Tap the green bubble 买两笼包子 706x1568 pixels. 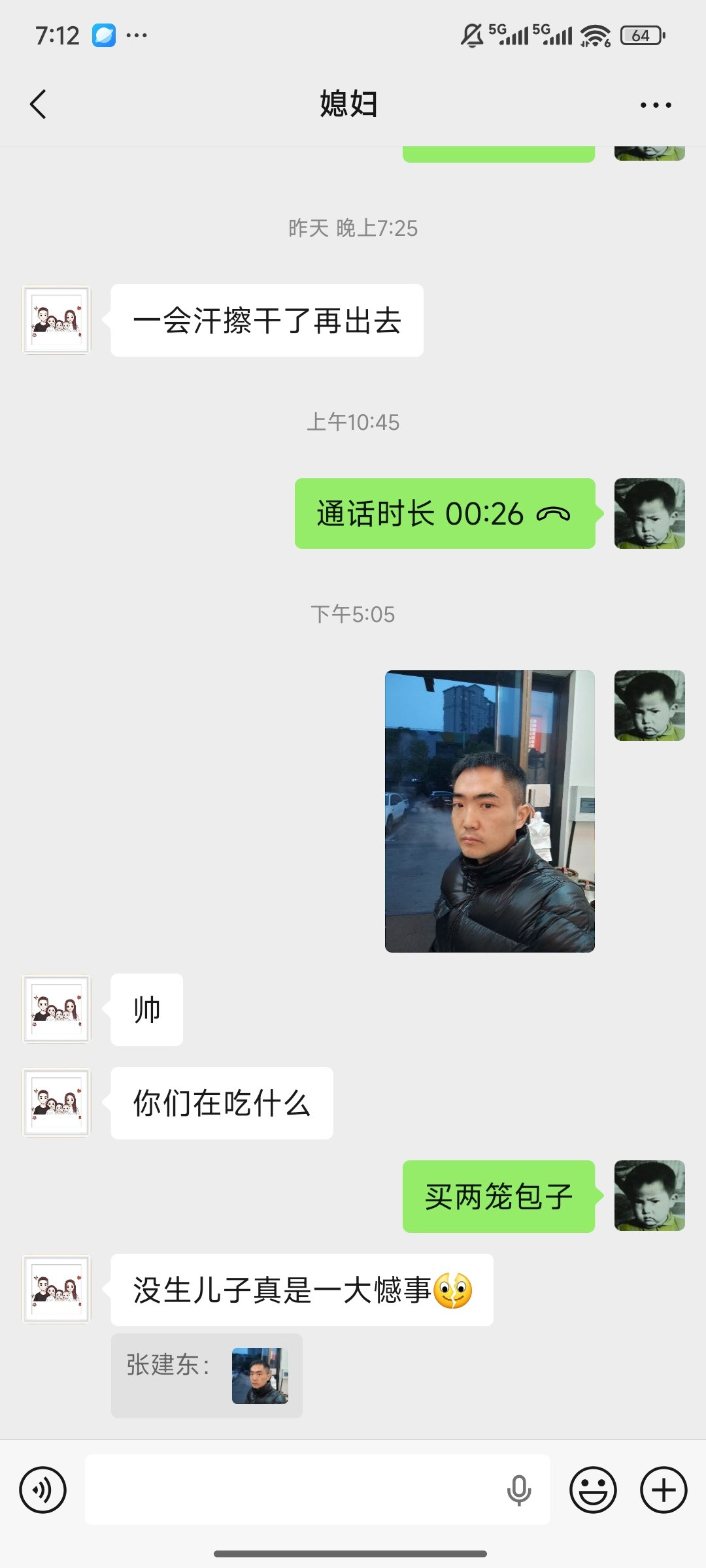pyautogui.click(x=499, y=1196)
